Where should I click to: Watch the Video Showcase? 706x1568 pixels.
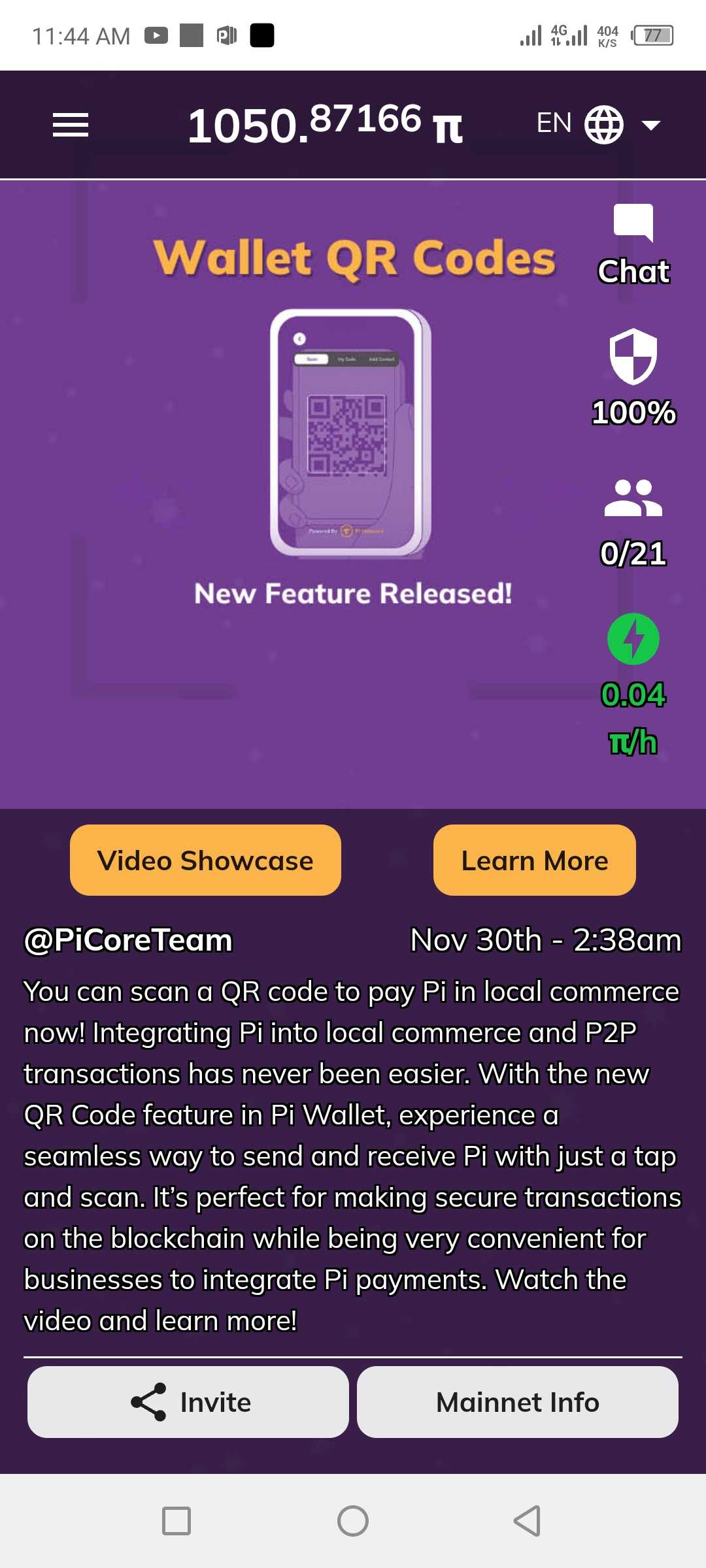point(205,860)
